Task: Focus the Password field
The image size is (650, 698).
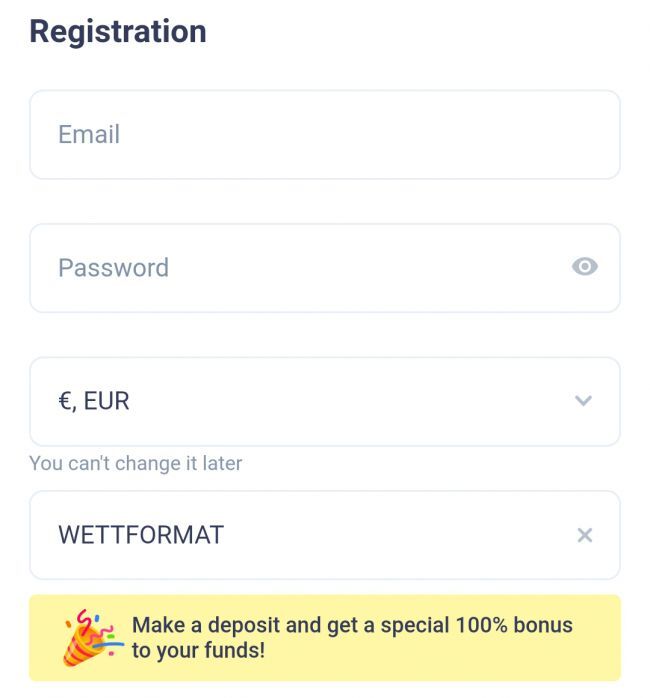Action: (300, 268)
